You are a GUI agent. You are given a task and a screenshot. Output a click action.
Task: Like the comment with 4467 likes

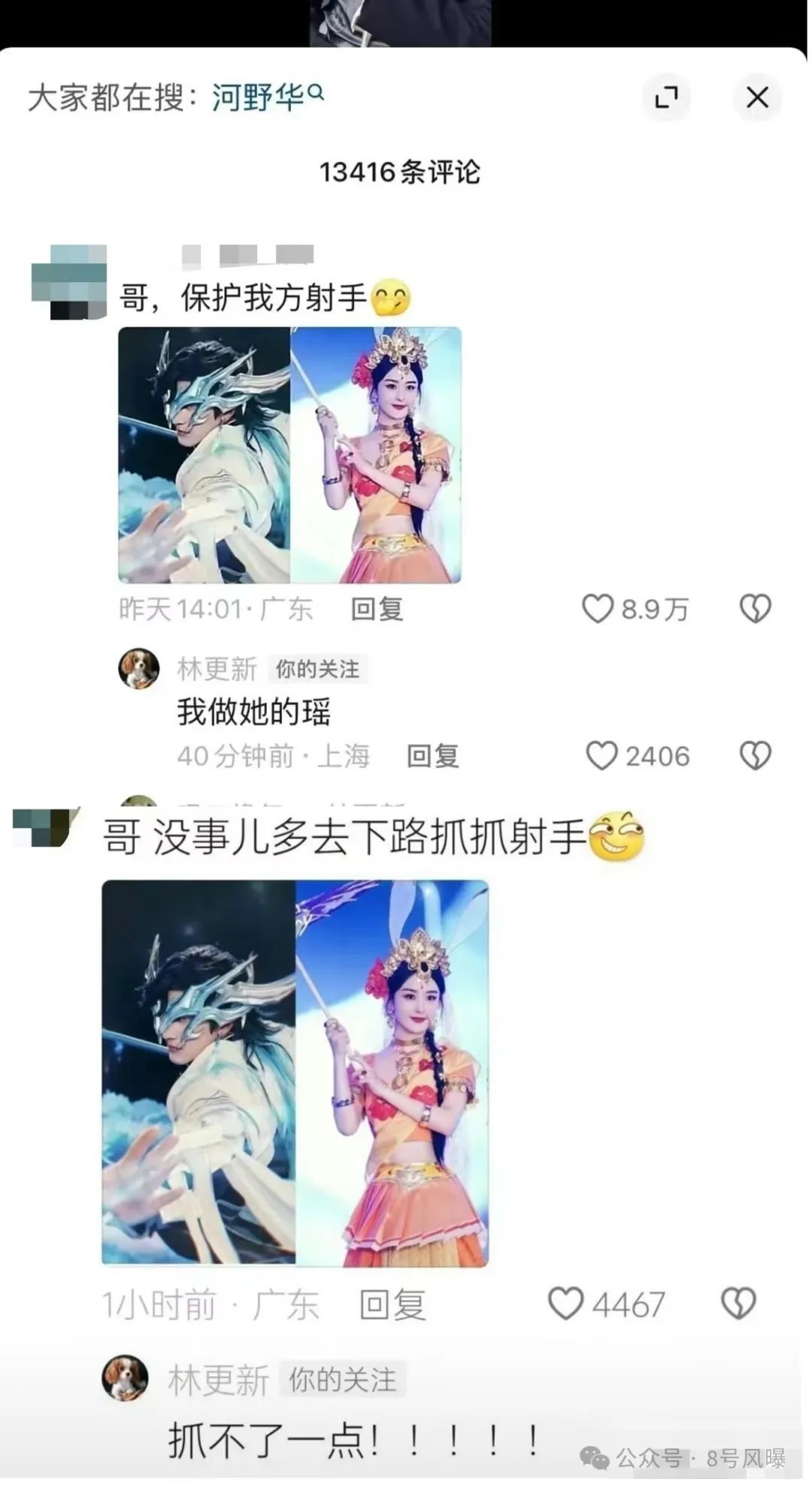click(x=566, y=1304)
